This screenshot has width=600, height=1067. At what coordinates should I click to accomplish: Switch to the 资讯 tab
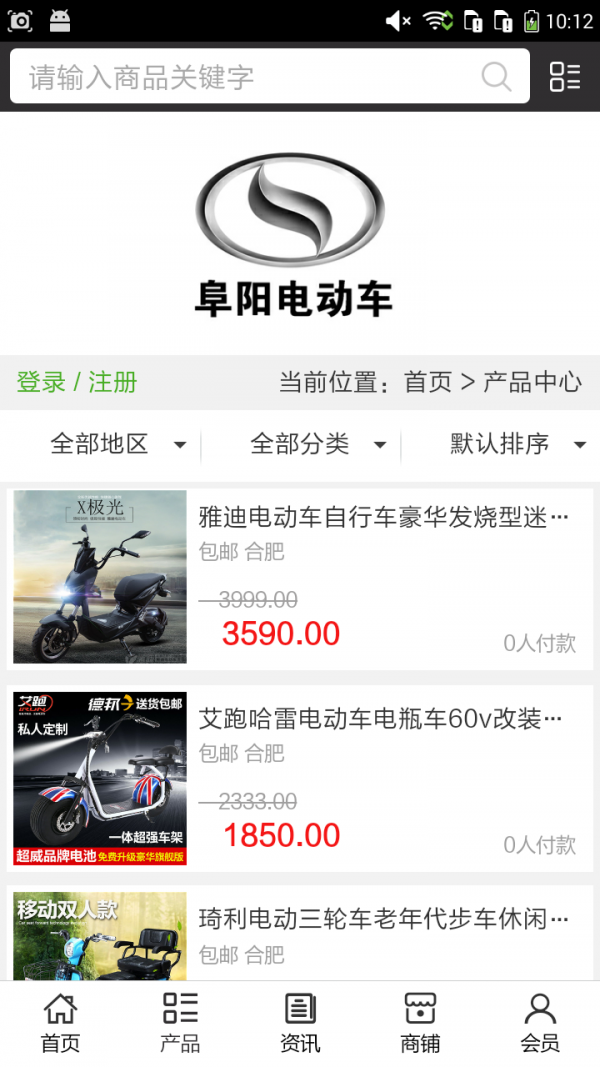(300, 1023)
